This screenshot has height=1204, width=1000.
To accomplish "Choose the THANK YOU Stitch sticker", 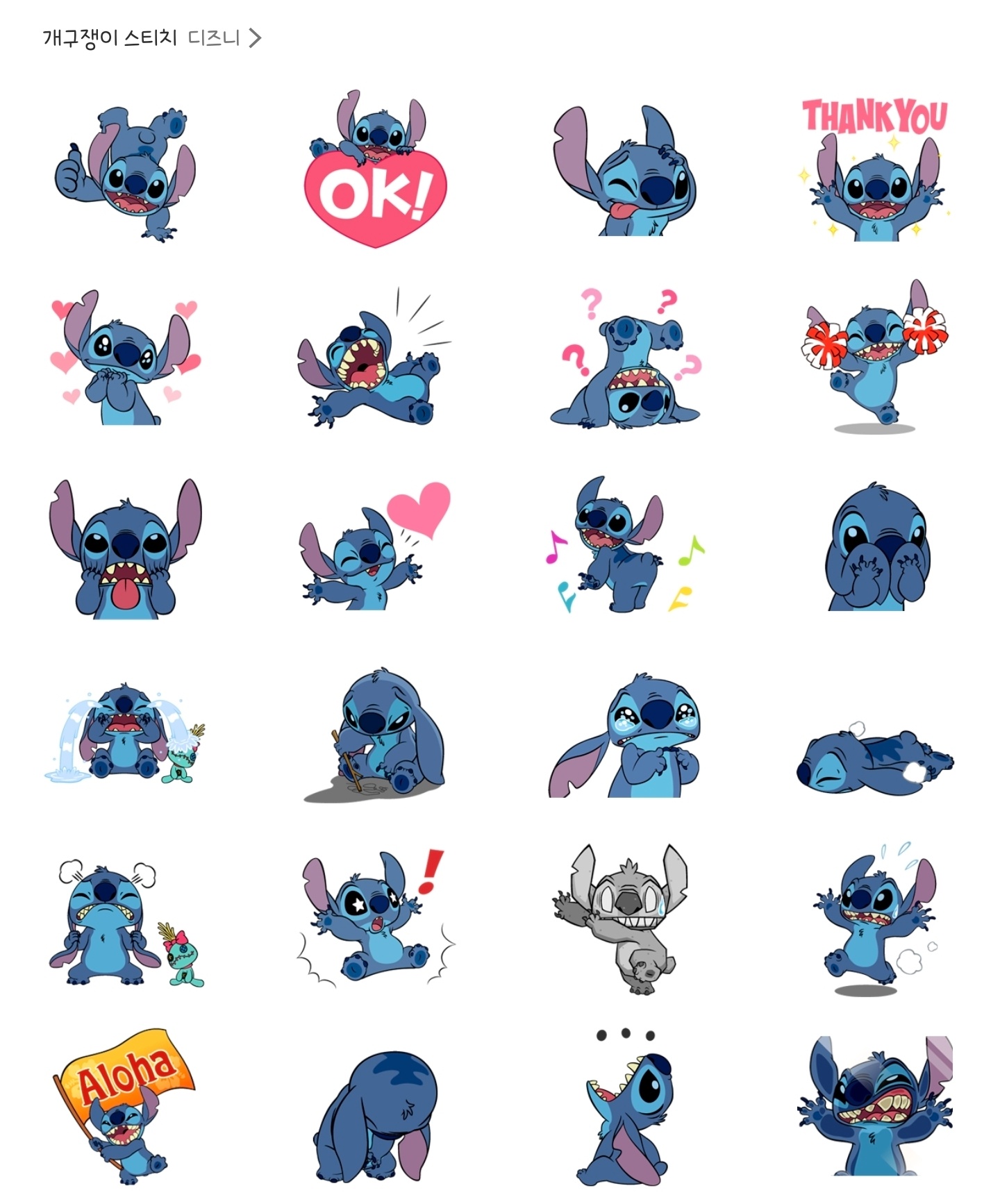I will click(874, 170).
